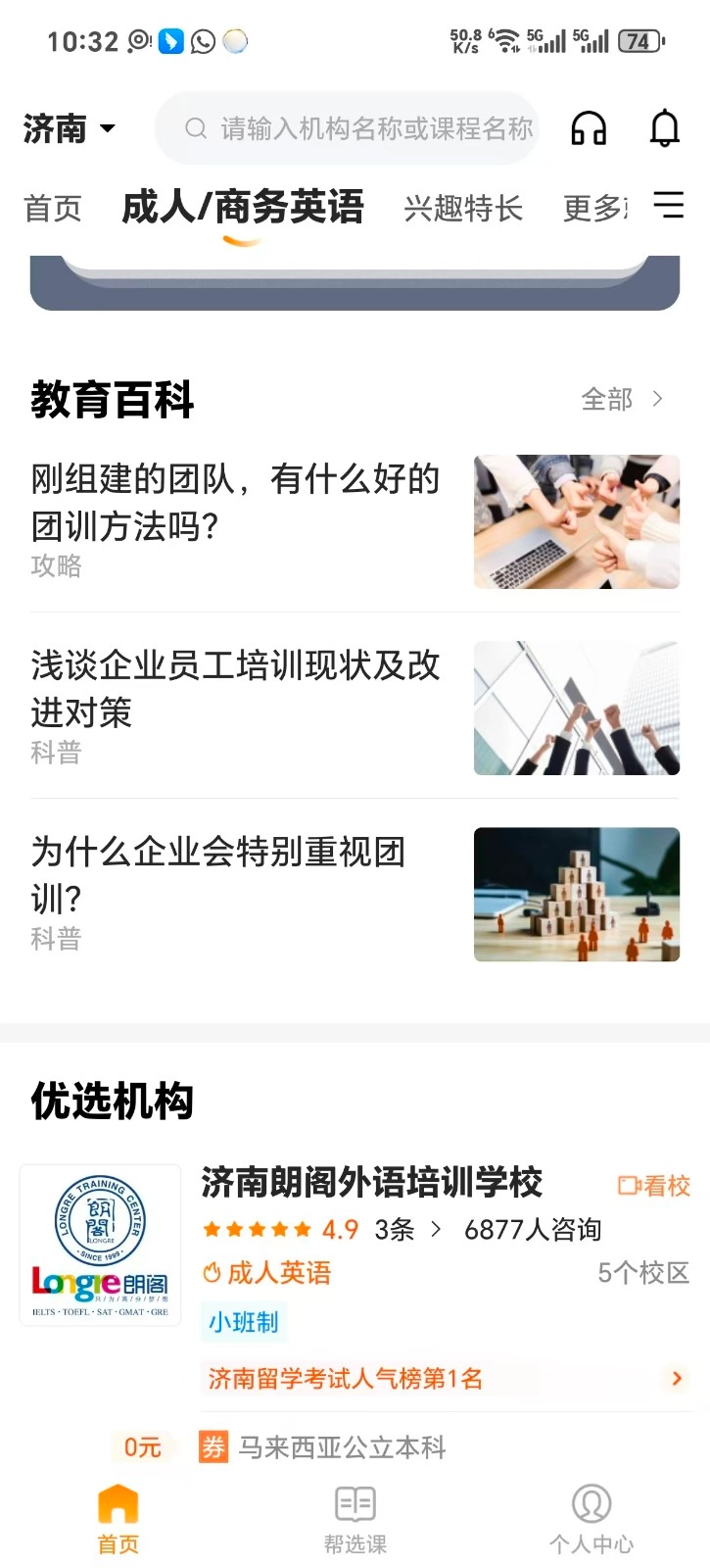710x1568 pixels.
Task: Tap the five-star 4.9 rating display
Action: click(x=274, y=1229)
